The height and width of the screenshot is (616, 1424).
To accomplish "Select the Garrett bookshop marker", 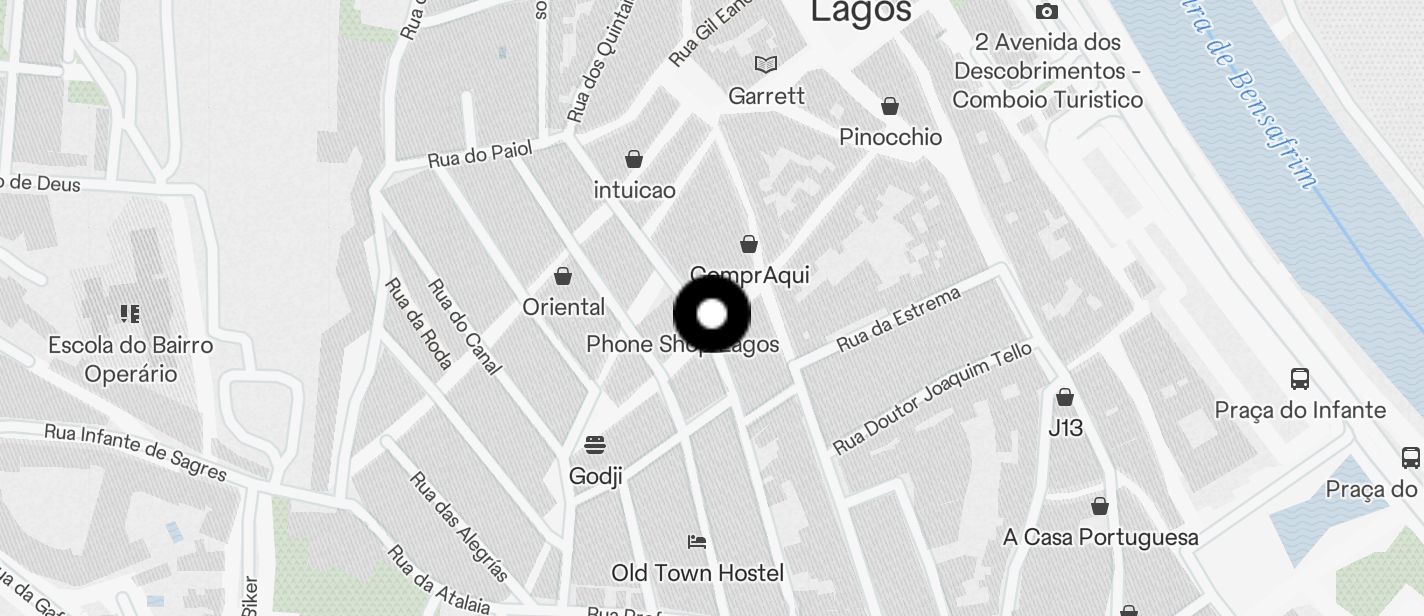I will coord(766,65).
